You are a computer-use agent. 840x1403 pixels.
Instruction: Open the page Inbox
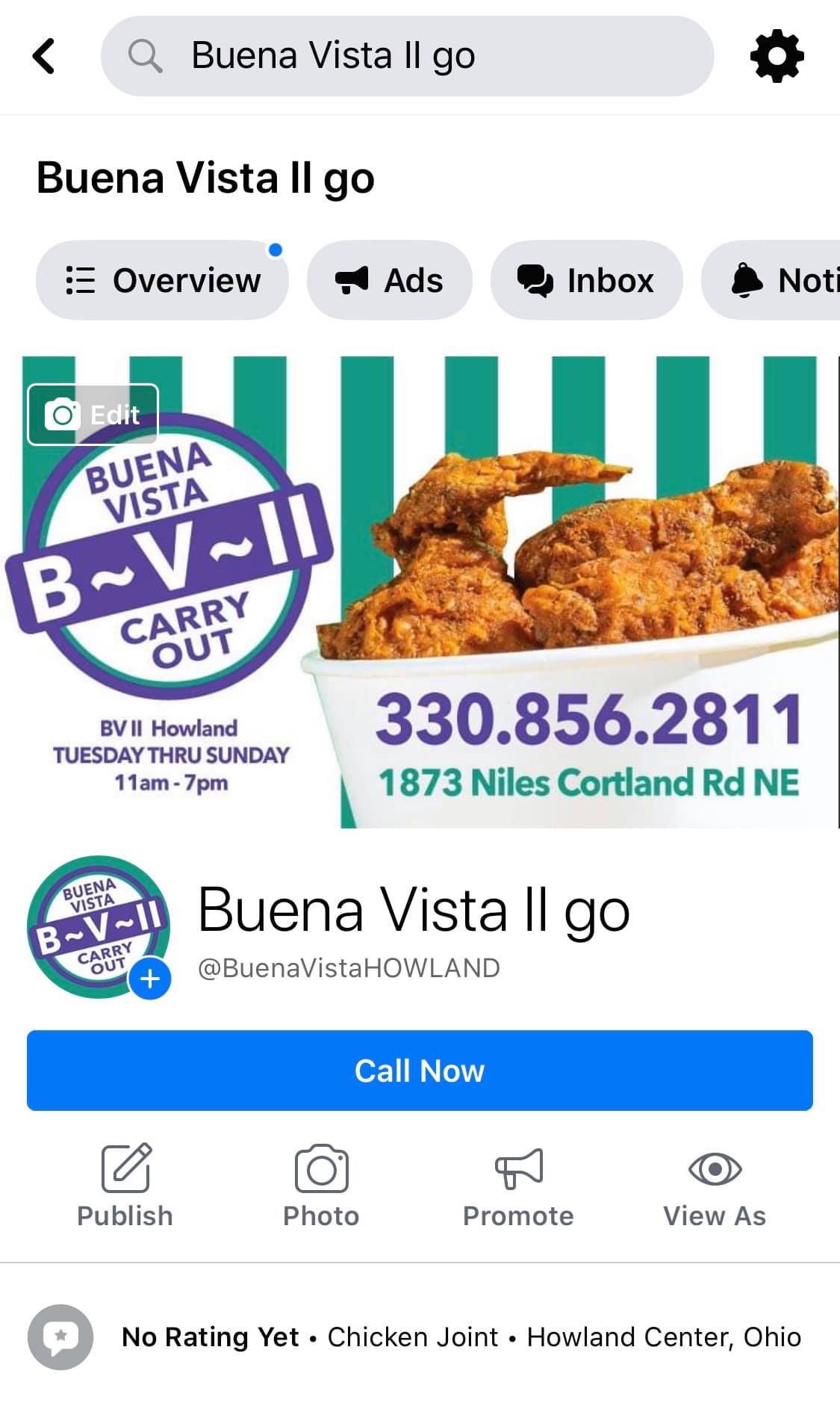coord(586,281)
